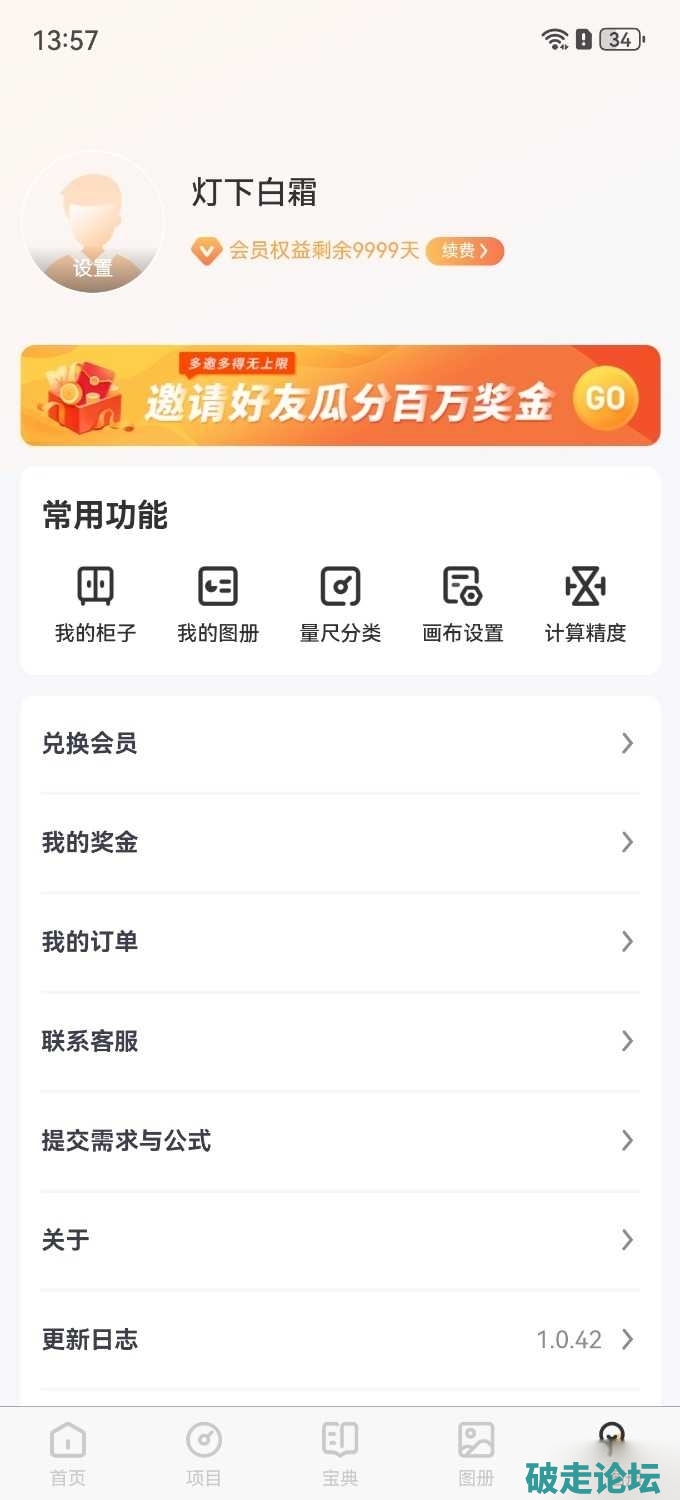Open the 兑换会员 row
This screenshot has width=680, height=1500.
340,744
